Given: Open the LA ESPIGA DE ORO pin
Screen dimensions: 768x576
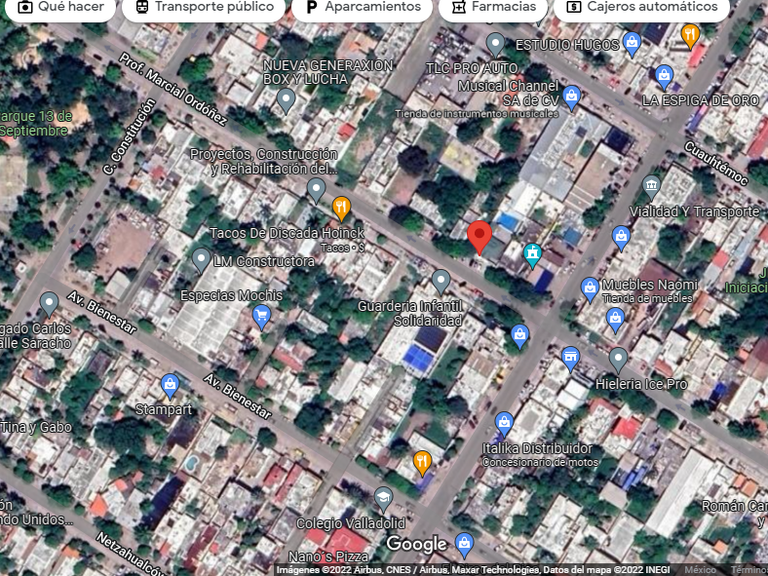Looking at the screenshot, I should point(664,77).
